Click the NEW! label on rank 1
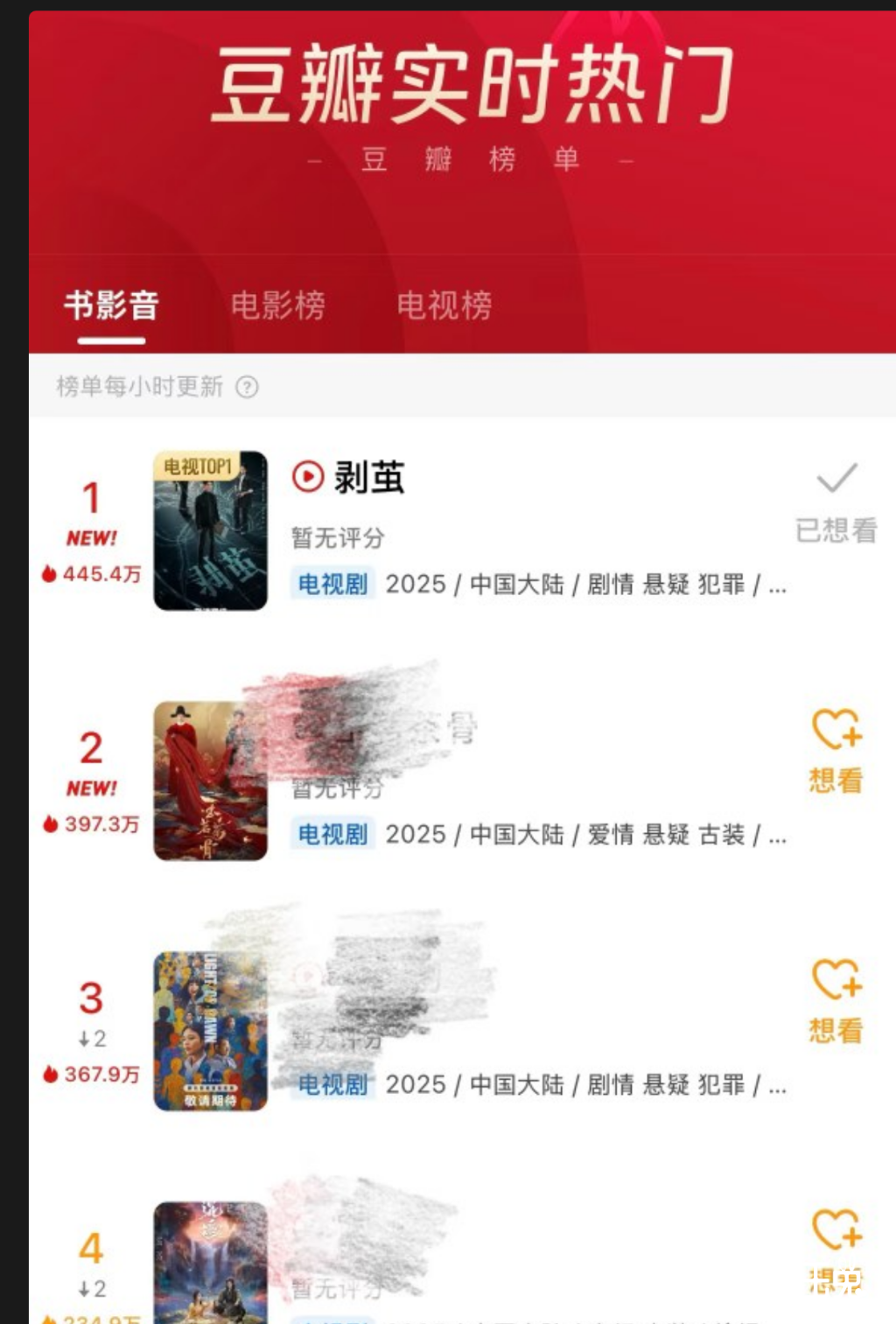 pos(91,537)
